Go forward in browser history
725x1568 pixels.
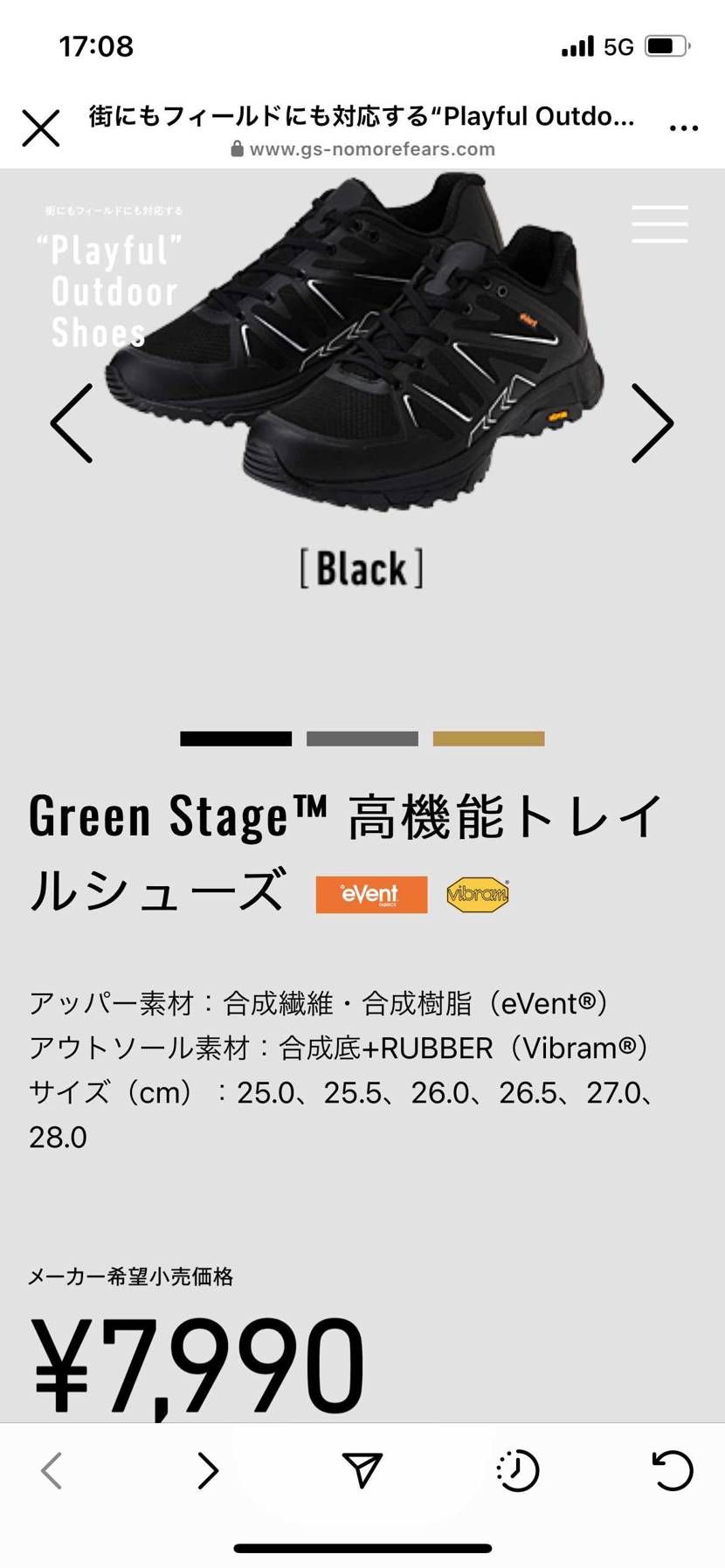207,1471
